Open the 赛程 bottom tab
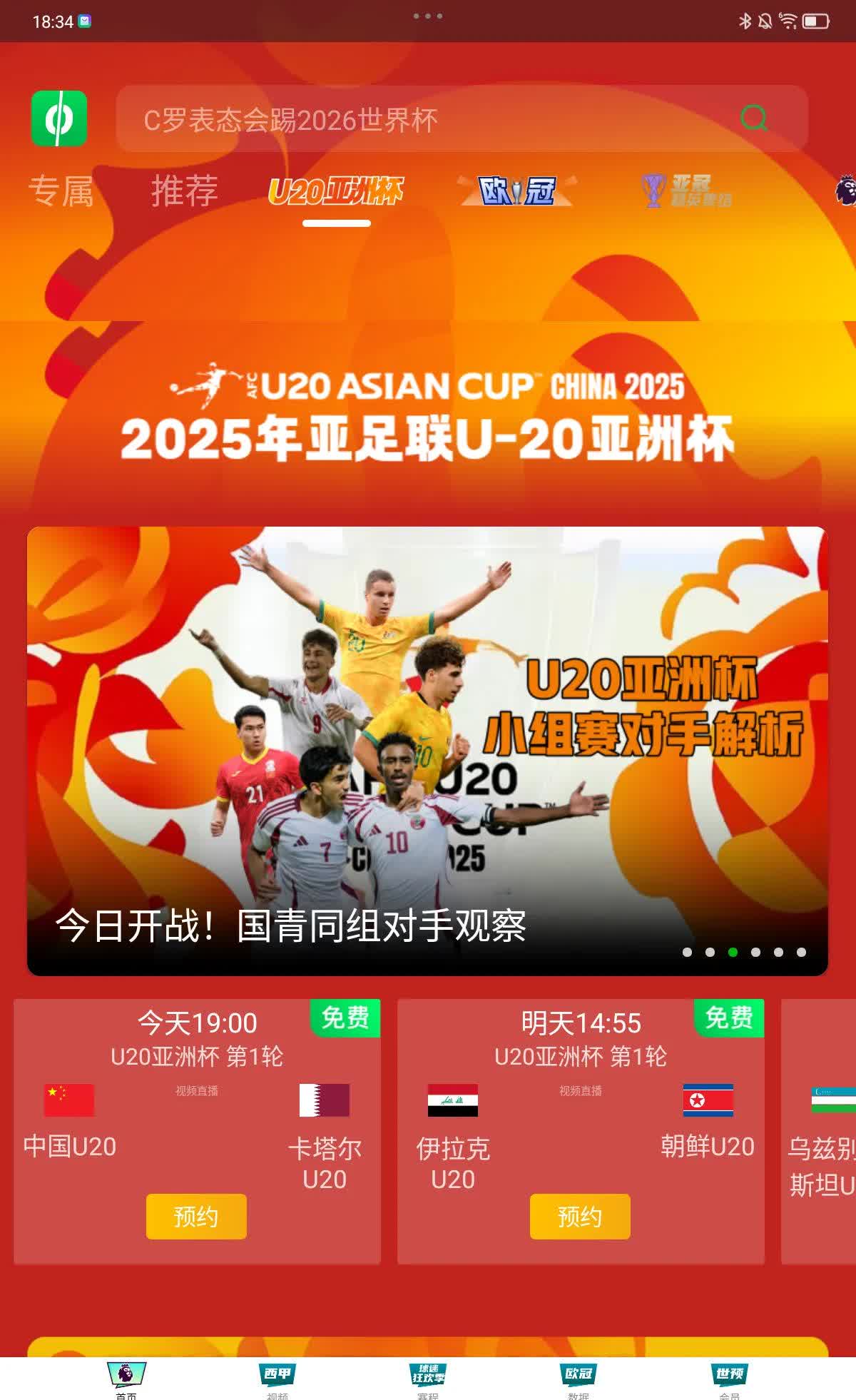Viewport: 856px width, 1400px height. (428, 1380)
